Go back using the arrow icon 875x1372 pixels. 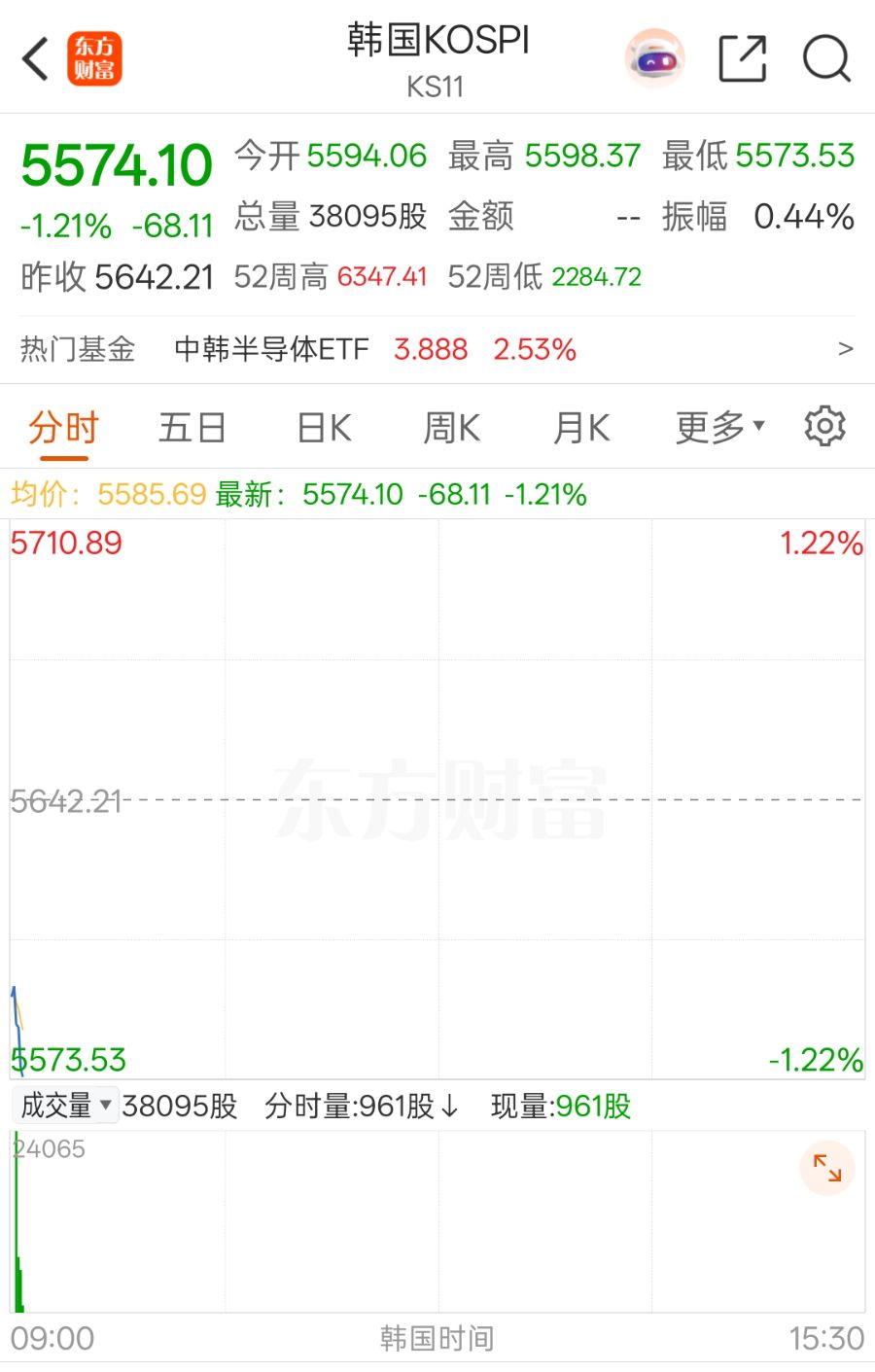coord(36,58)
